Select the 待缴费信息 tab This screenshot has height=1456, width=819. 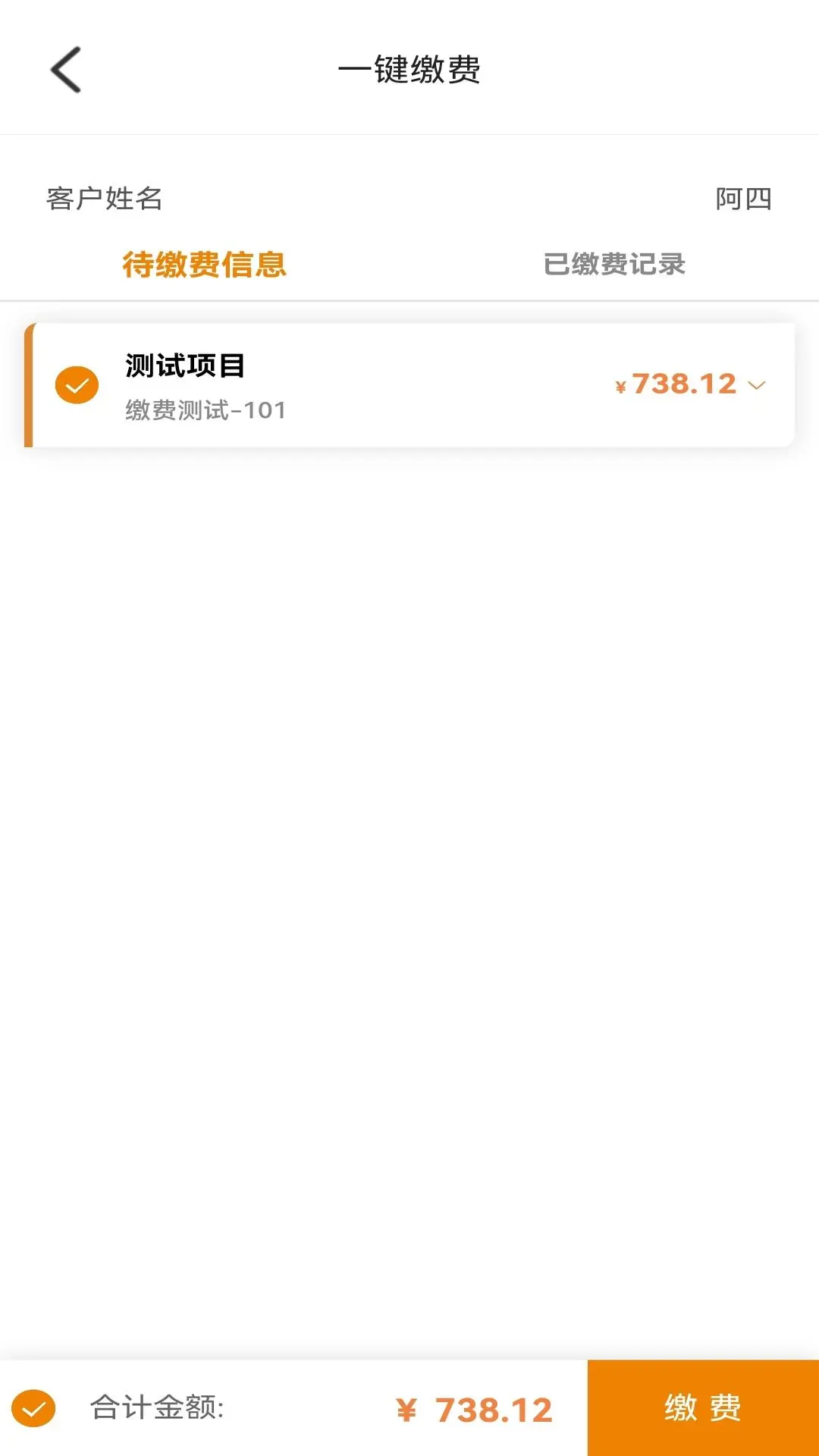click(205, 265)
